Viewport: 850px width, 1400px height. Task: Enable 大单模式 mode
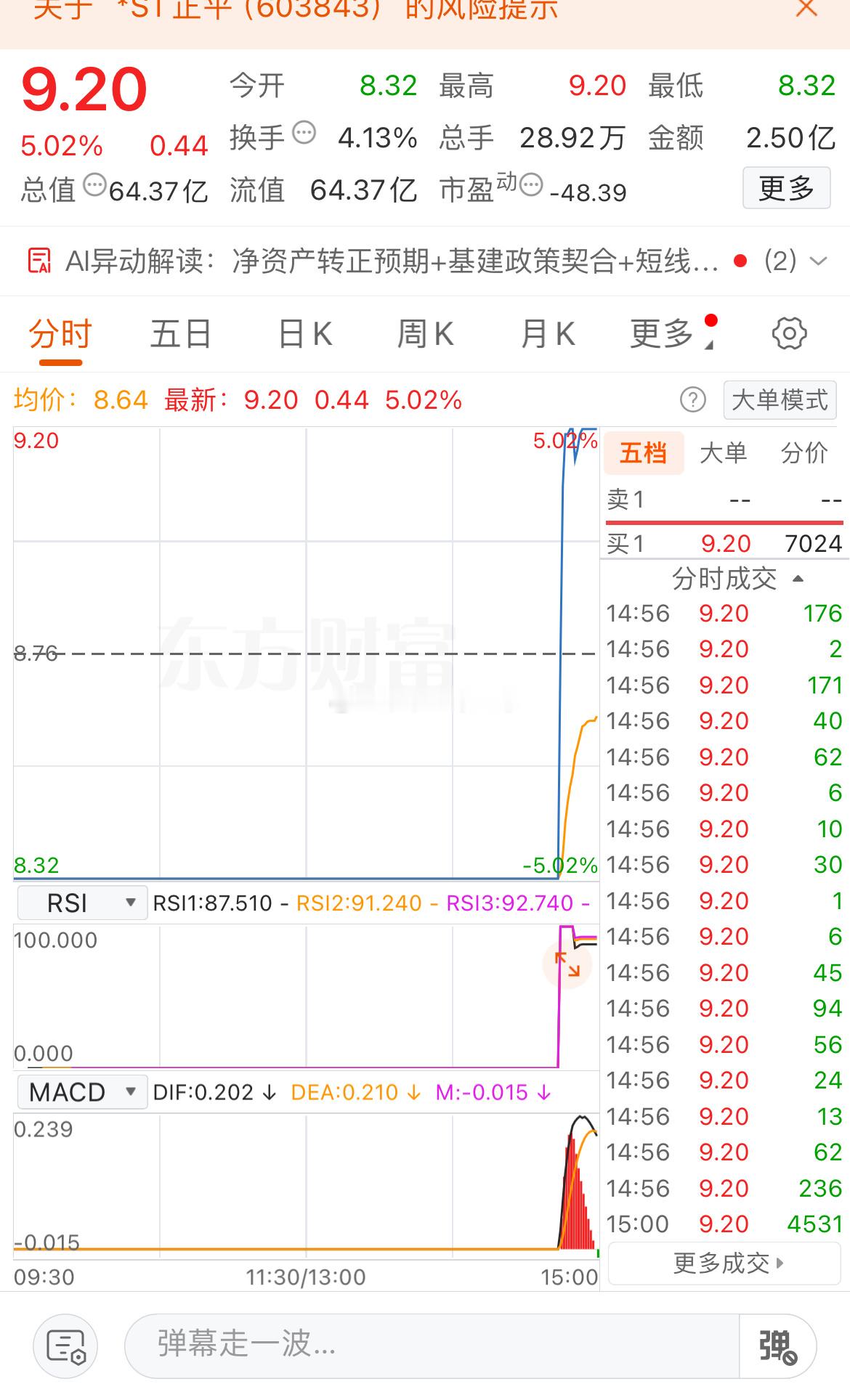[780, 400]
